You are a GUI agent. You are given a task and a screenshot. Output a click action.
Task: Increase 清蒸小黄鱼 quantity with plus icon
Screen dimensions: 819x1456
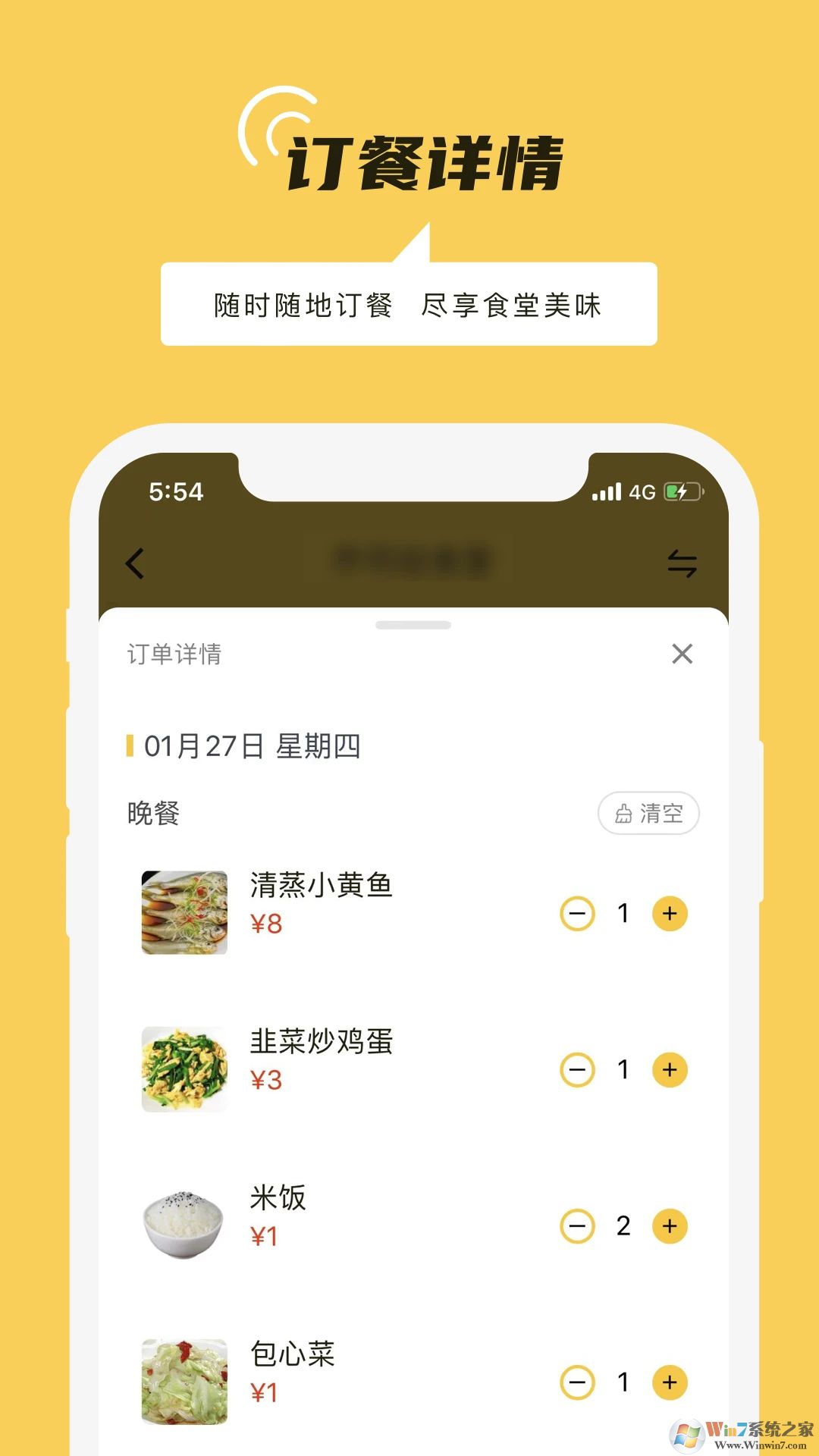point(669,914)
